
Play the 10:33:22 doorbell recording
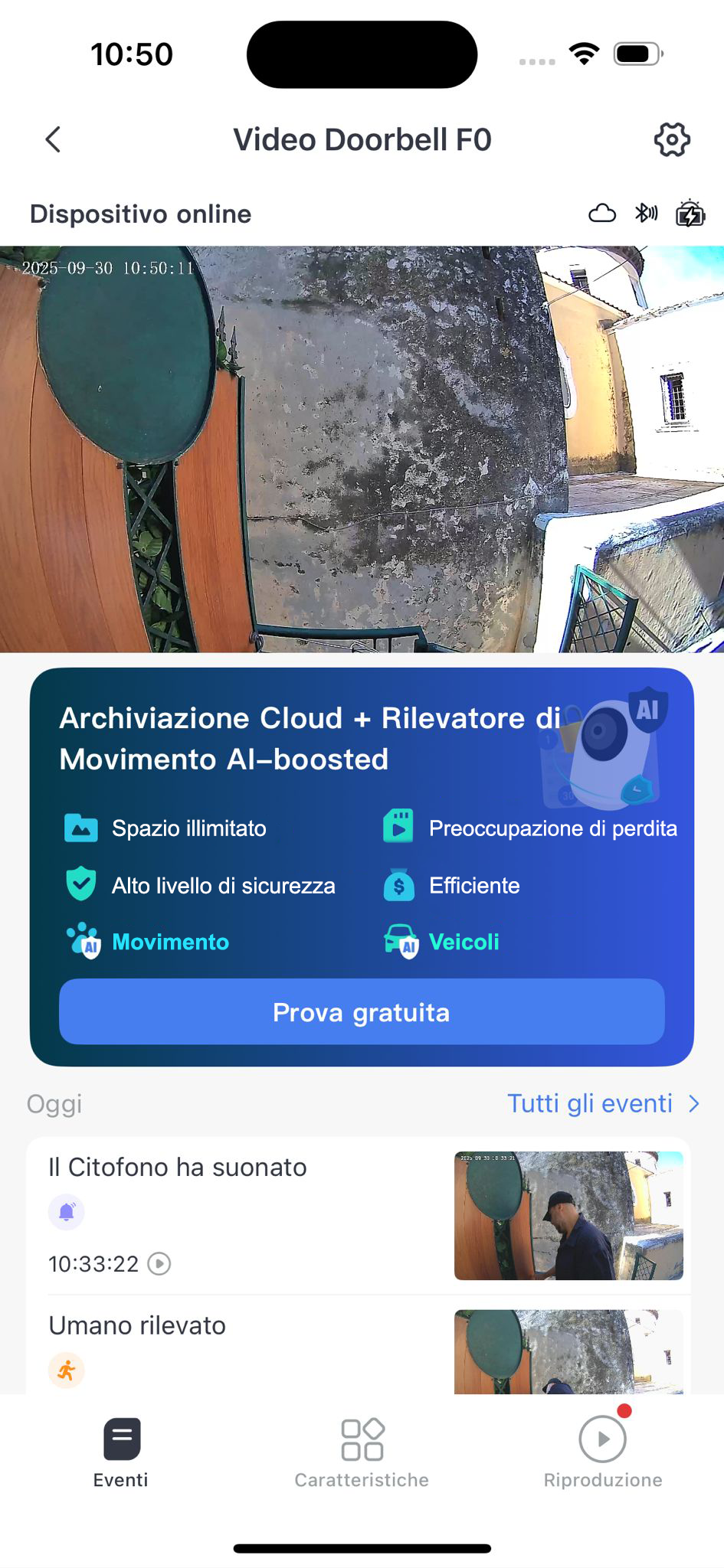pyautogui.click(x=159, y=1263)
